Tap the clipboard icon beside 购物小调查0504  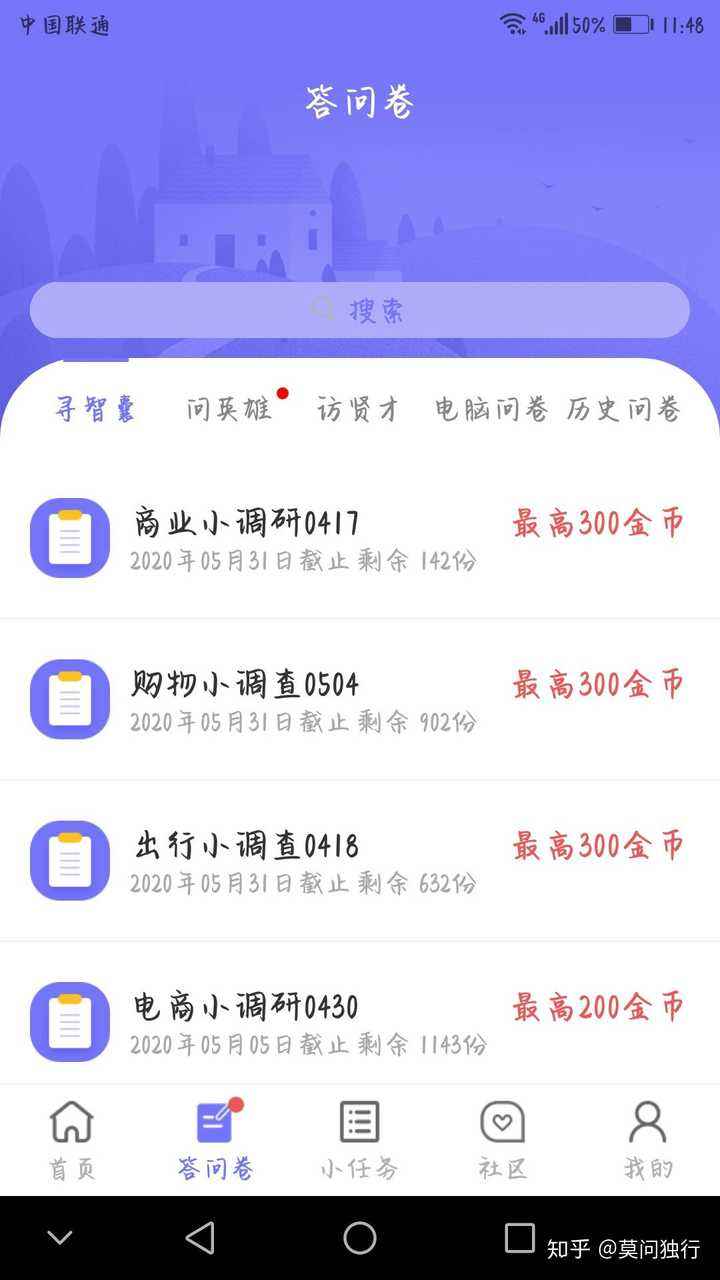[70, 700]
